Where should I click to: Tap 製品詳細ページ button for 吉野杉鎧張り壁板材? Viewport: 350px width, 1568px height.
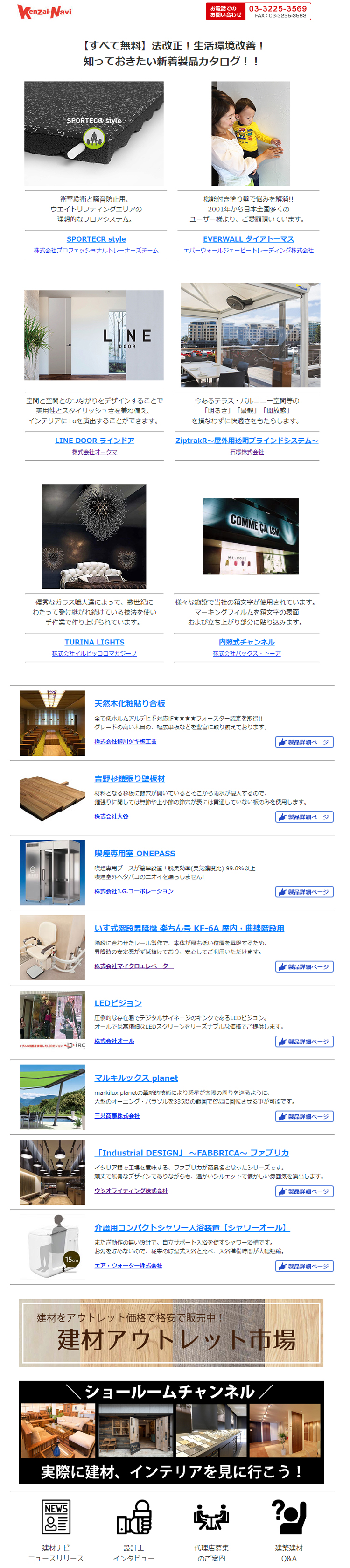304,817
